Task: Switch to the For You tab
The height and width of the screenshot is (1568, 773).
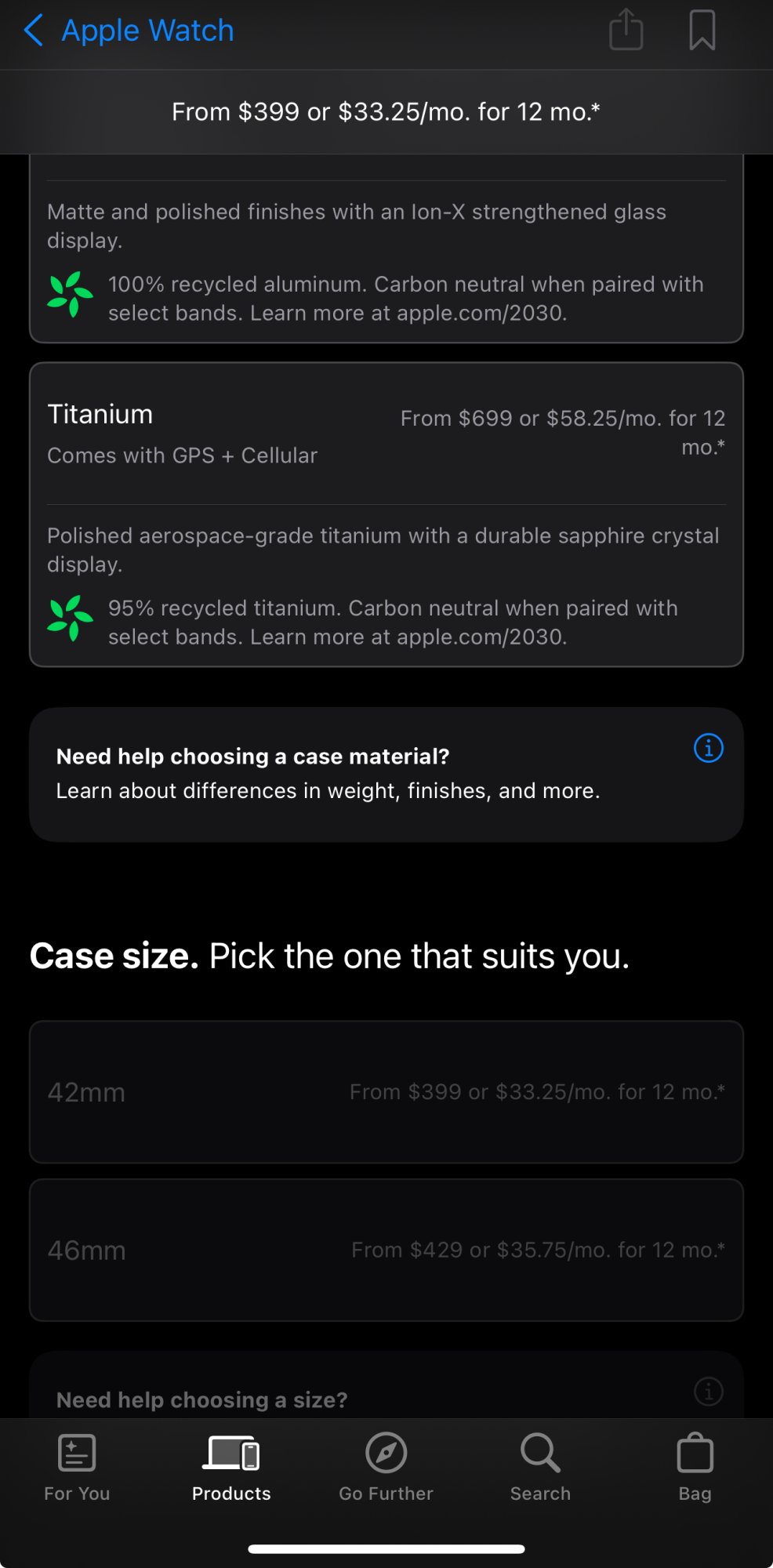Action: point(77,1468)
